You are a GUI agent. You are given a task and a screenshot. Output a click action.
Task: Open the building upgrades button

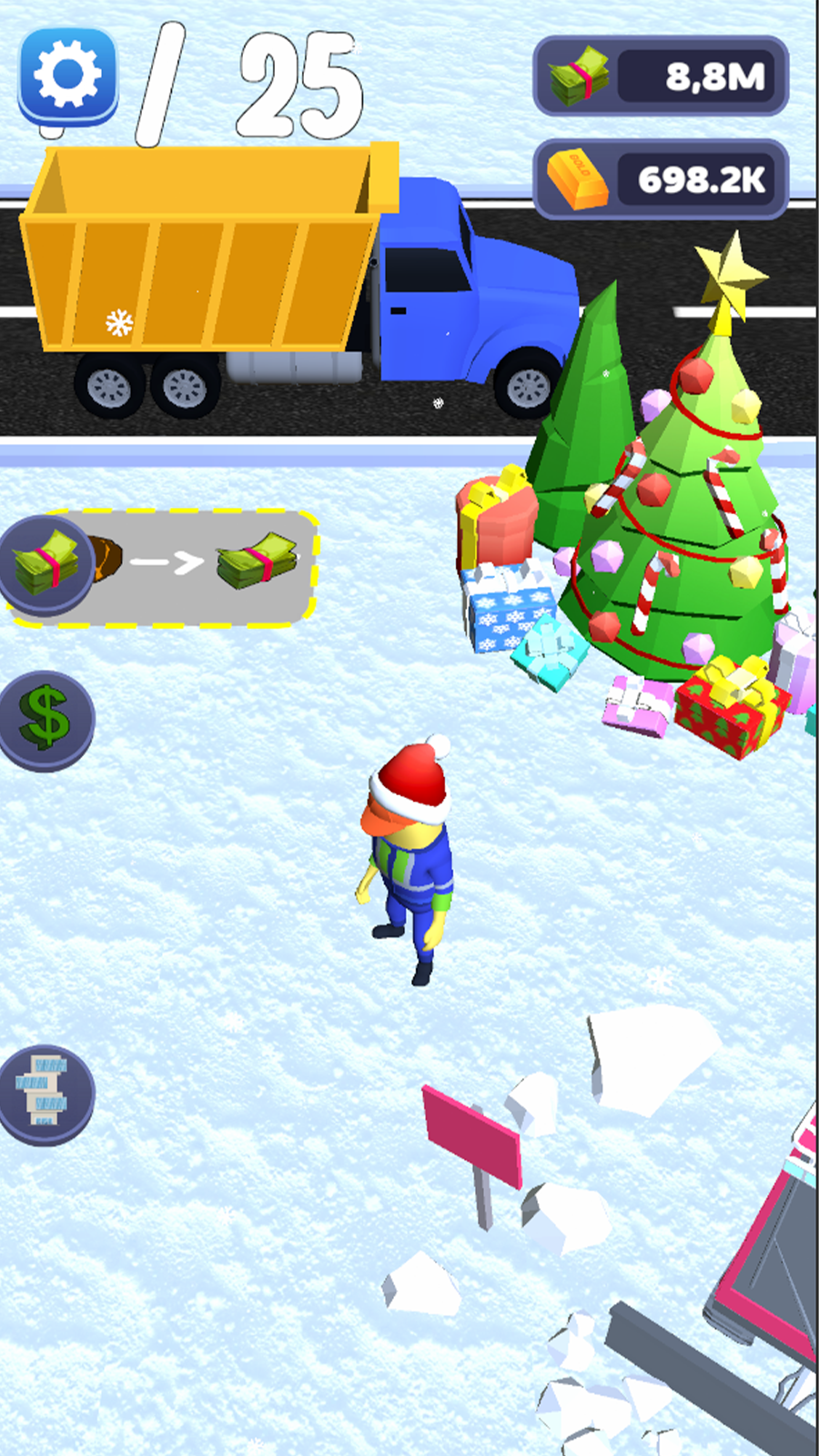pos(45,1093)
